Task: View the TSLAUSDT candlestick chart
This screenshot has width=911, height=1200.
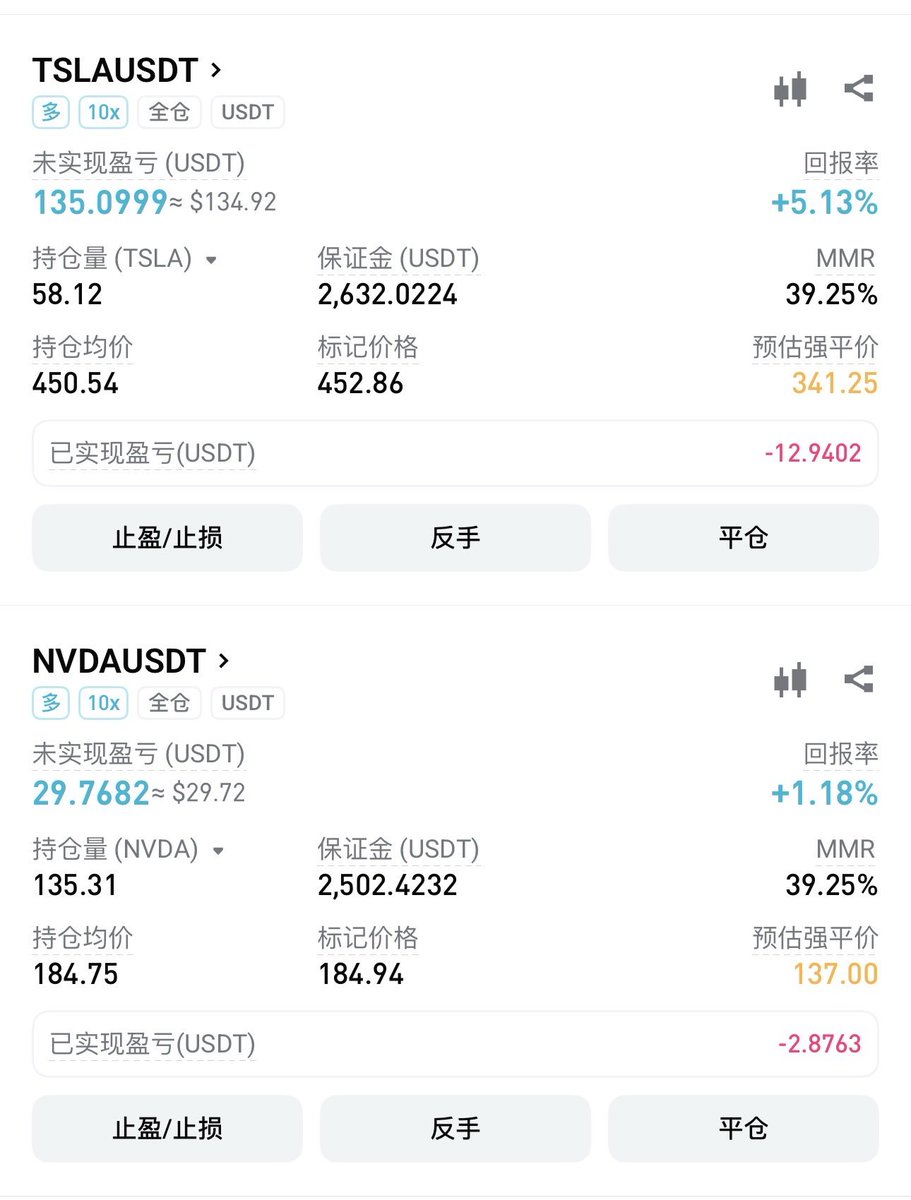Action: tap(790, 89)
